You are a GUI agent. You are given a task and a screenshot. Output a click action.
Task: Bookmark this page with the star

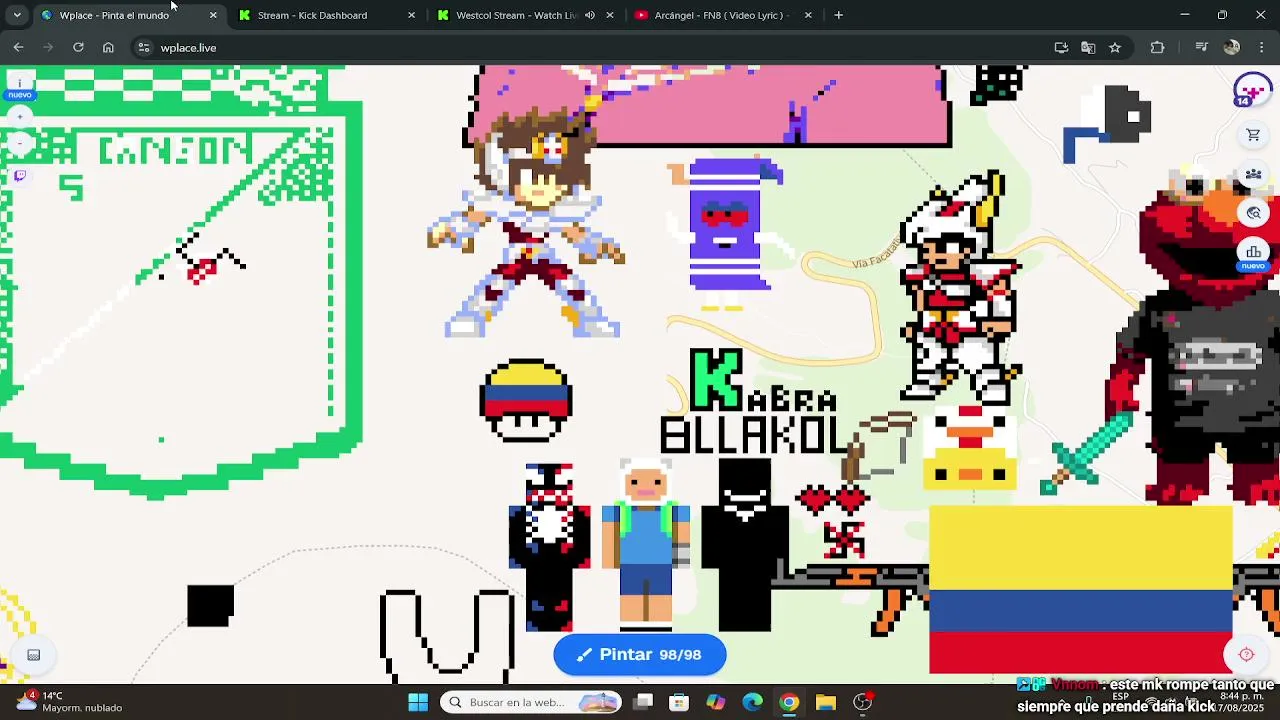point(1115,47)
